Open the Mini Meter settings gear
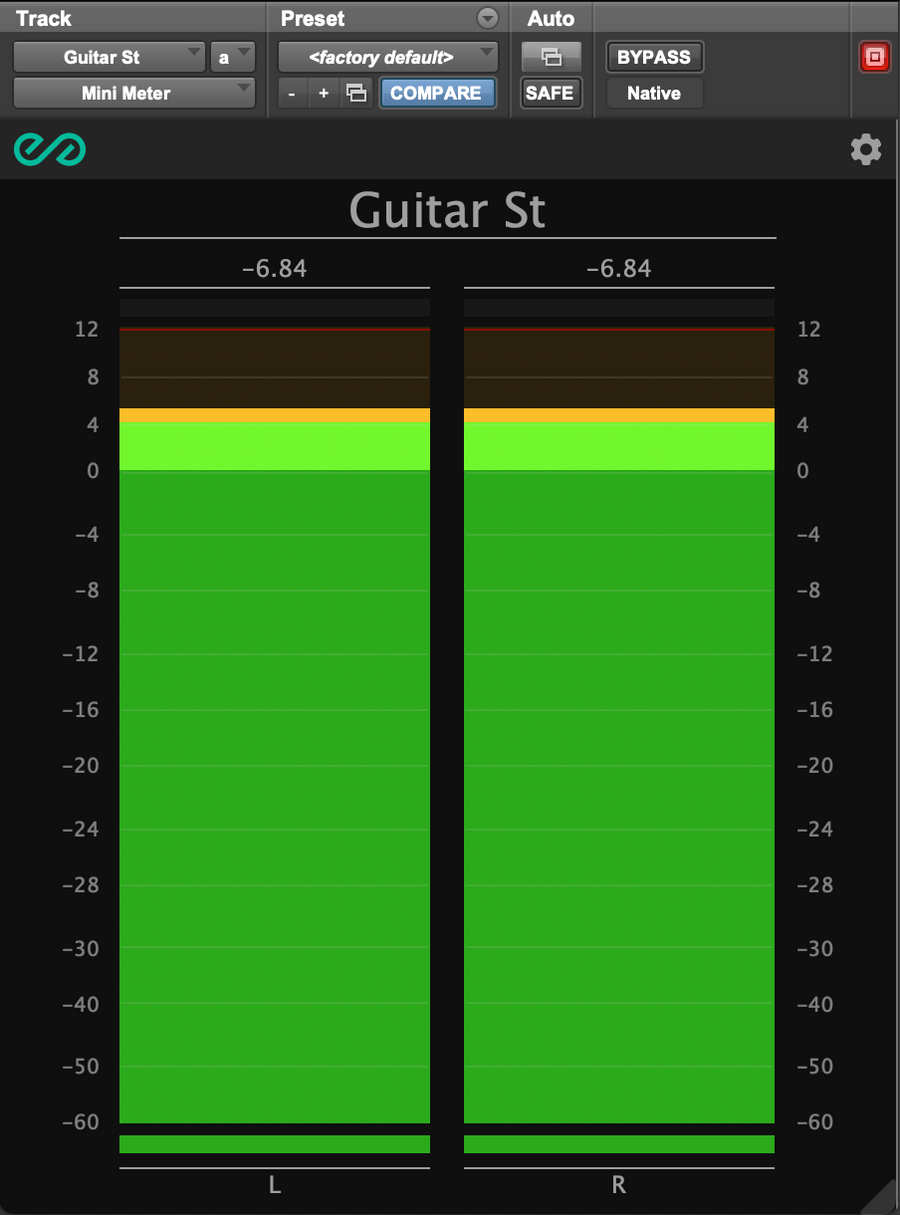The width and height of the screenshot is (900, 1215). [x=866, y=149]
